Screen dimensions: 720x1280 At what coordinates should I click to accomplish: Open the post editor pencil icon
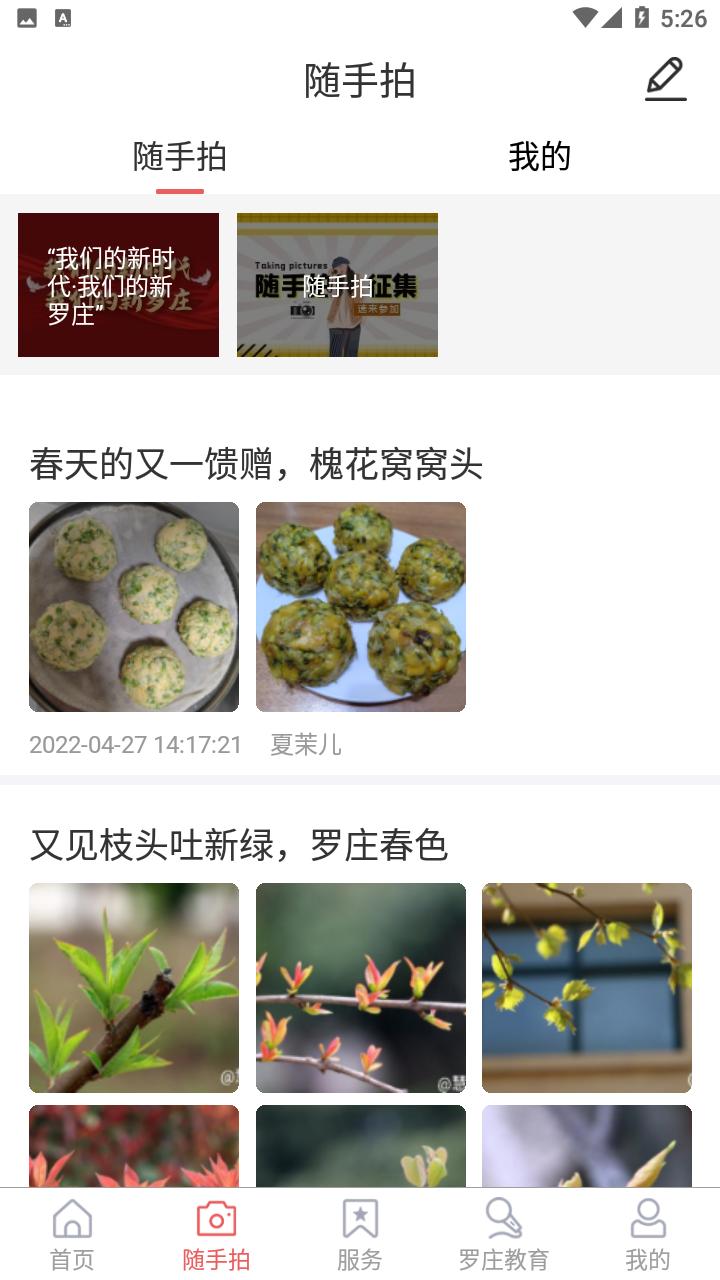click(664, 79)
